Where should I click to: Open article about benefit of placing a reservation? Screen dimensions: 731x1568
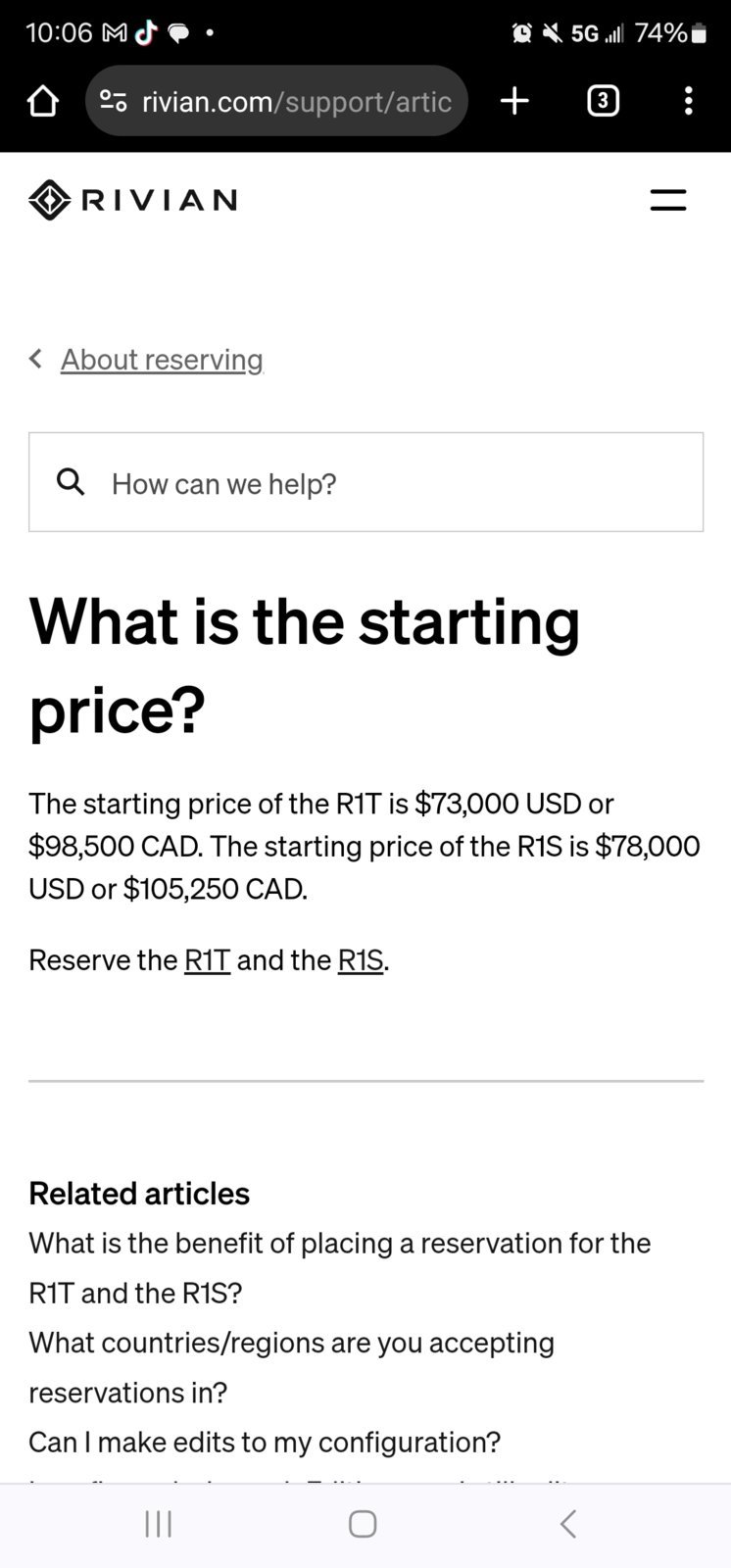pyautogui.click(x=339, y=1268)
